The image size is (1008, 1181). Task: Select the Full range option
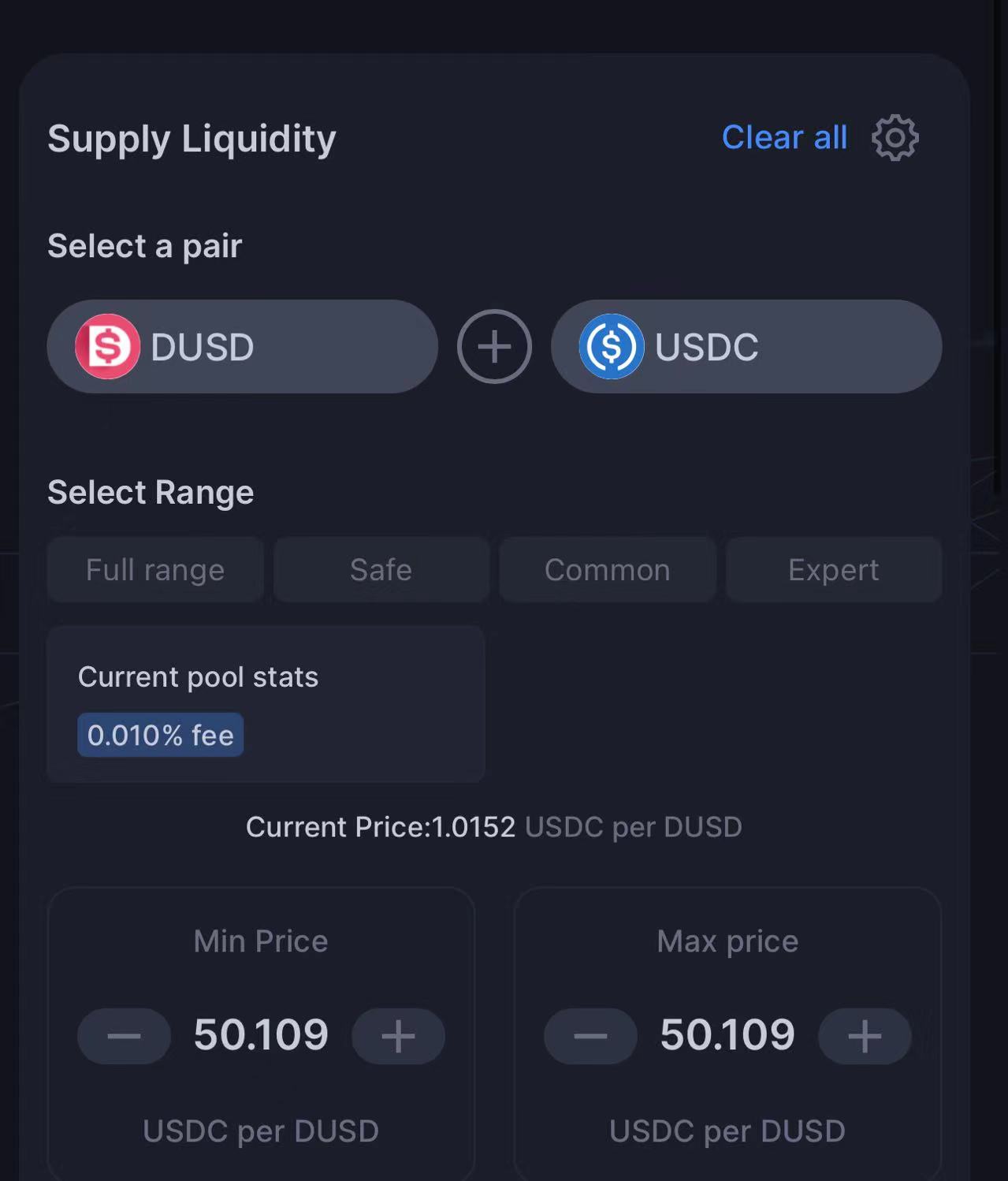click(x=155, y=570)
